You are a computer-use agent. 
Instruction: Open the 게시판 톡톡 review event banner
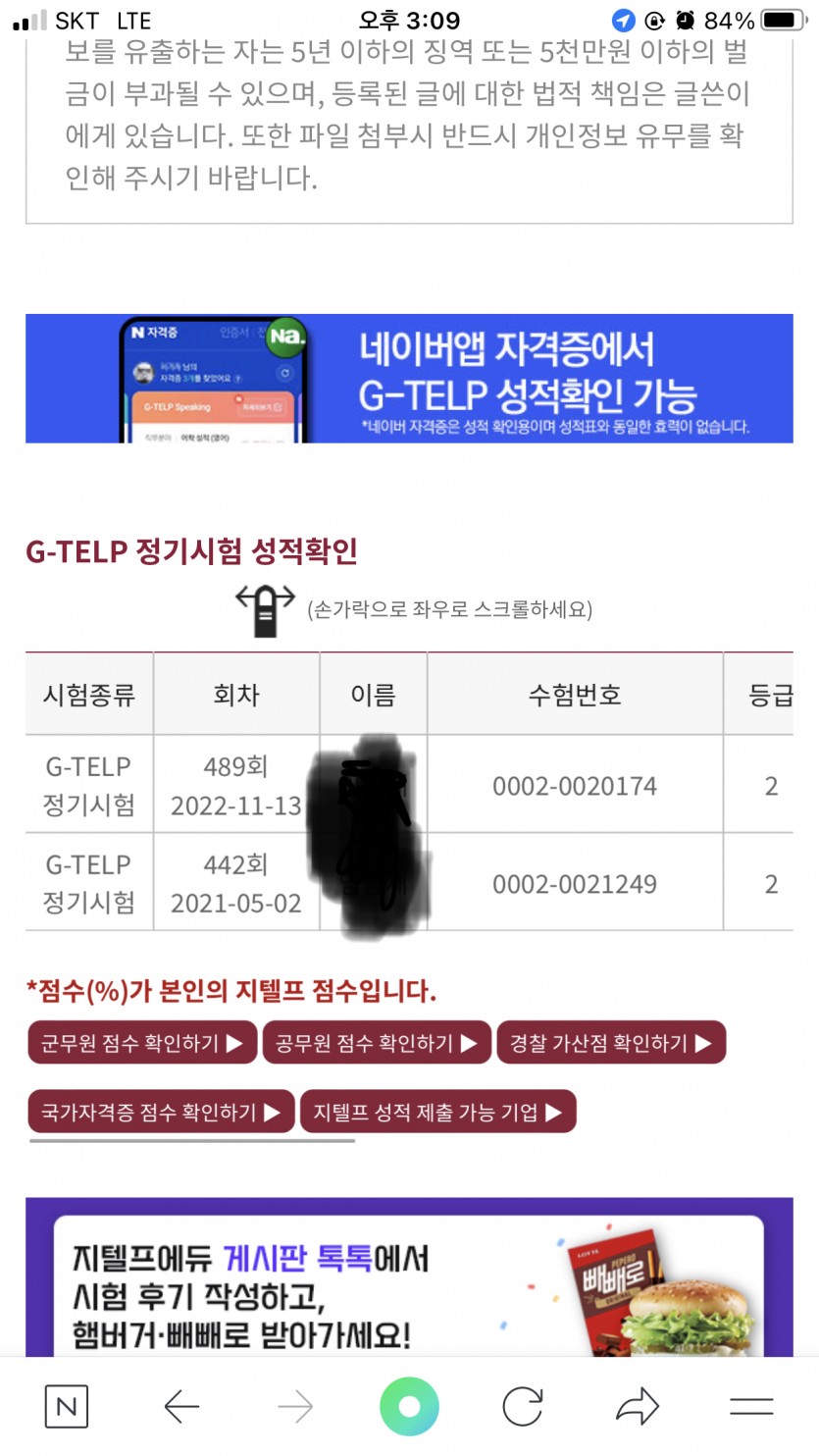(x=409, y=1277)
